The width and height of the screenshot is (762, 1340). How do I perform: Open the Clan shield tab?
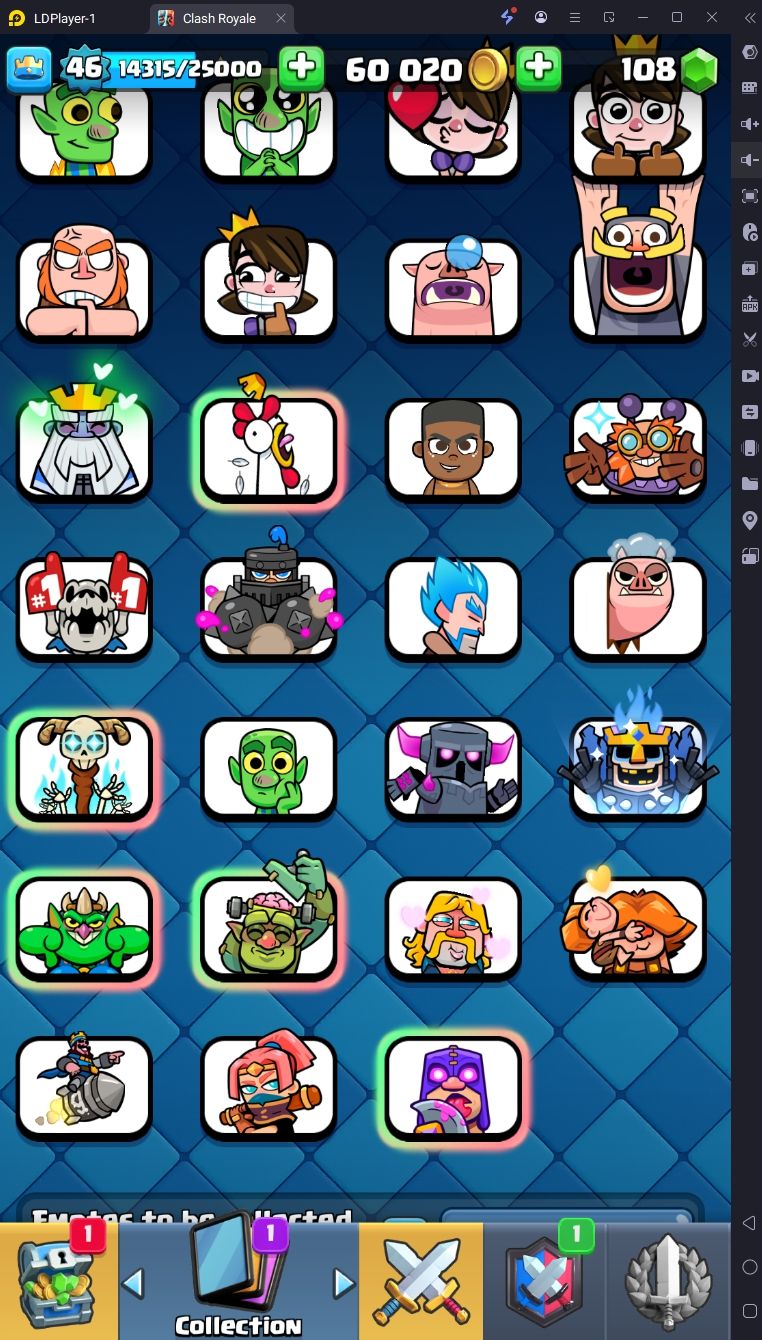(545, 1282)
